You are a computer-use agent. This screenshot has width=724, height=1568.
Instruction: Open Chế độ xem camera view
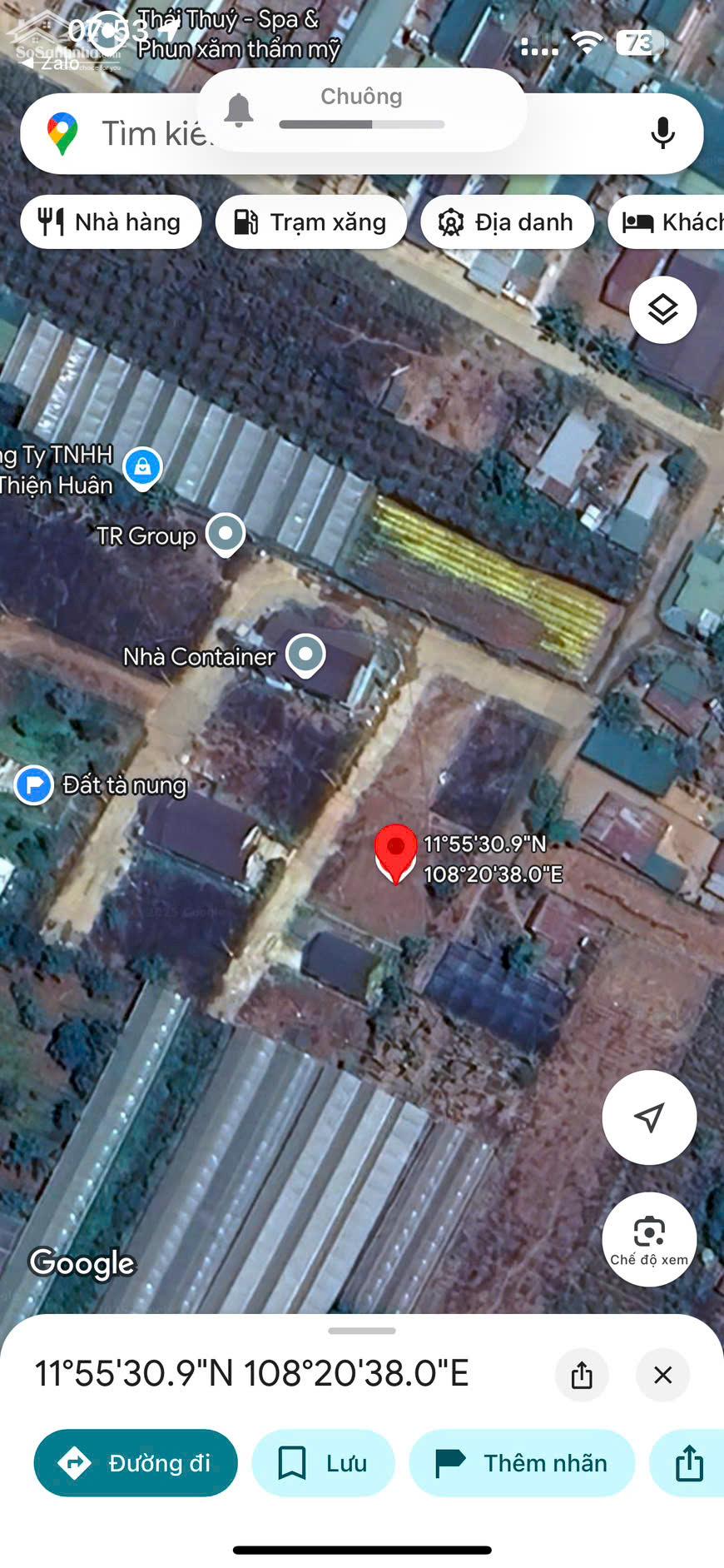point(649,1238)
